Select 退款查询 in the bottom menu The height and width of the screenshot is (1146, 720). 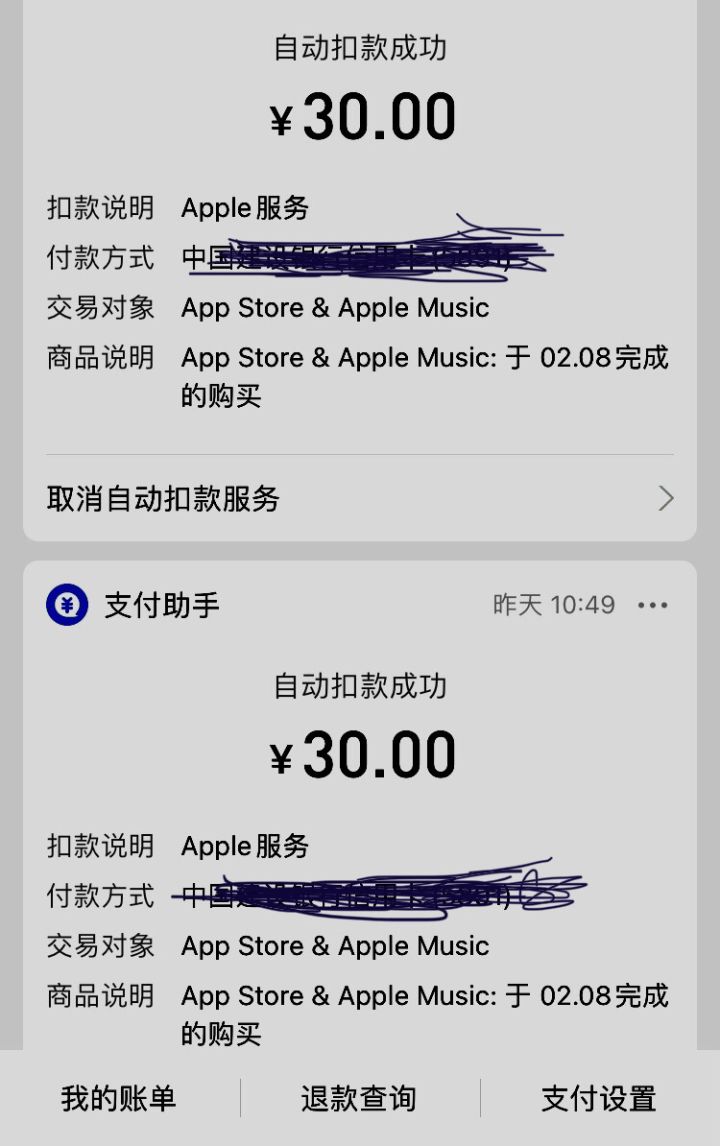pos(360,1098)
